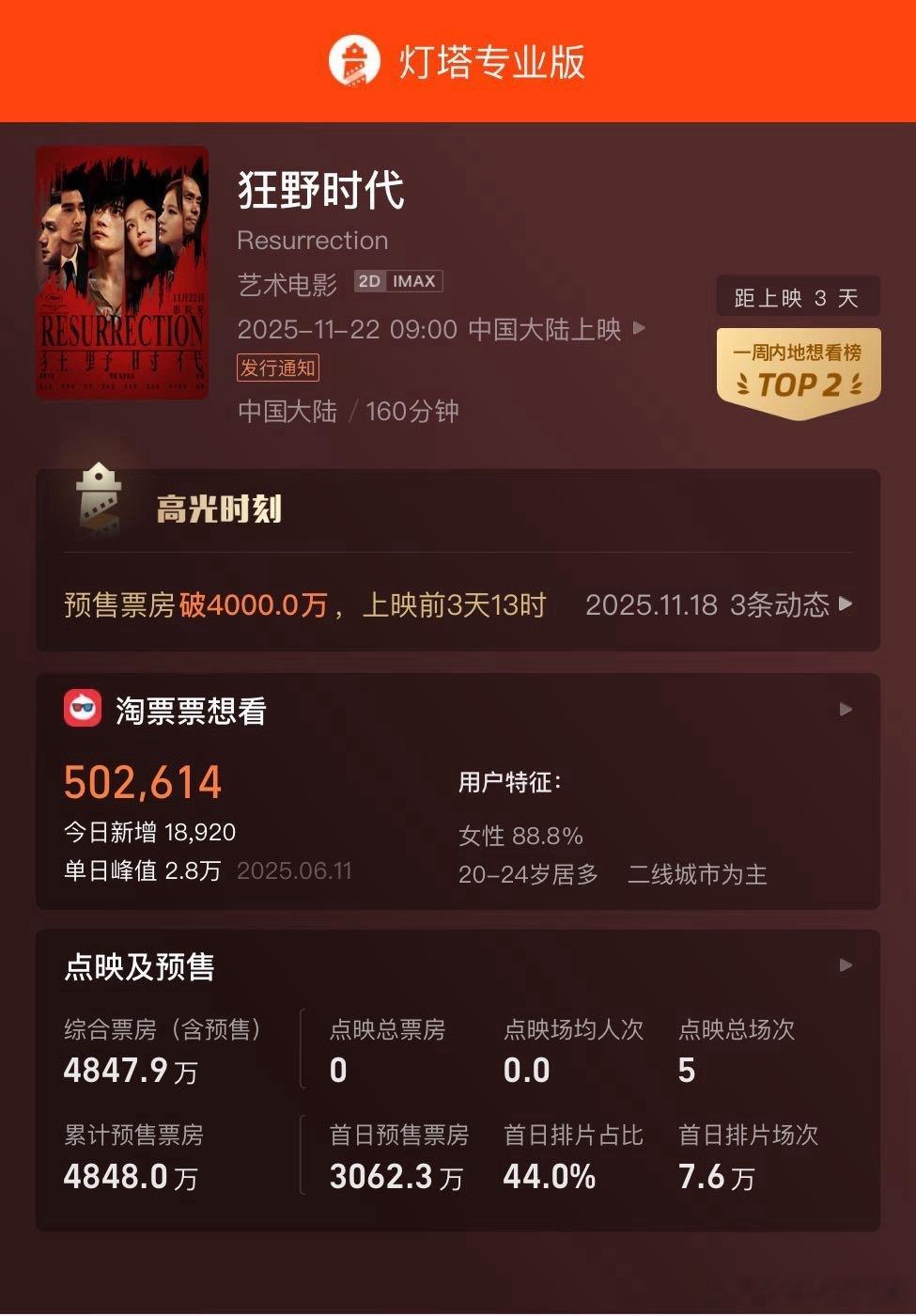This screenshot has height=1316, width=916.
Task: Switch to the 高光时刻 section
Action: (218, 509)
